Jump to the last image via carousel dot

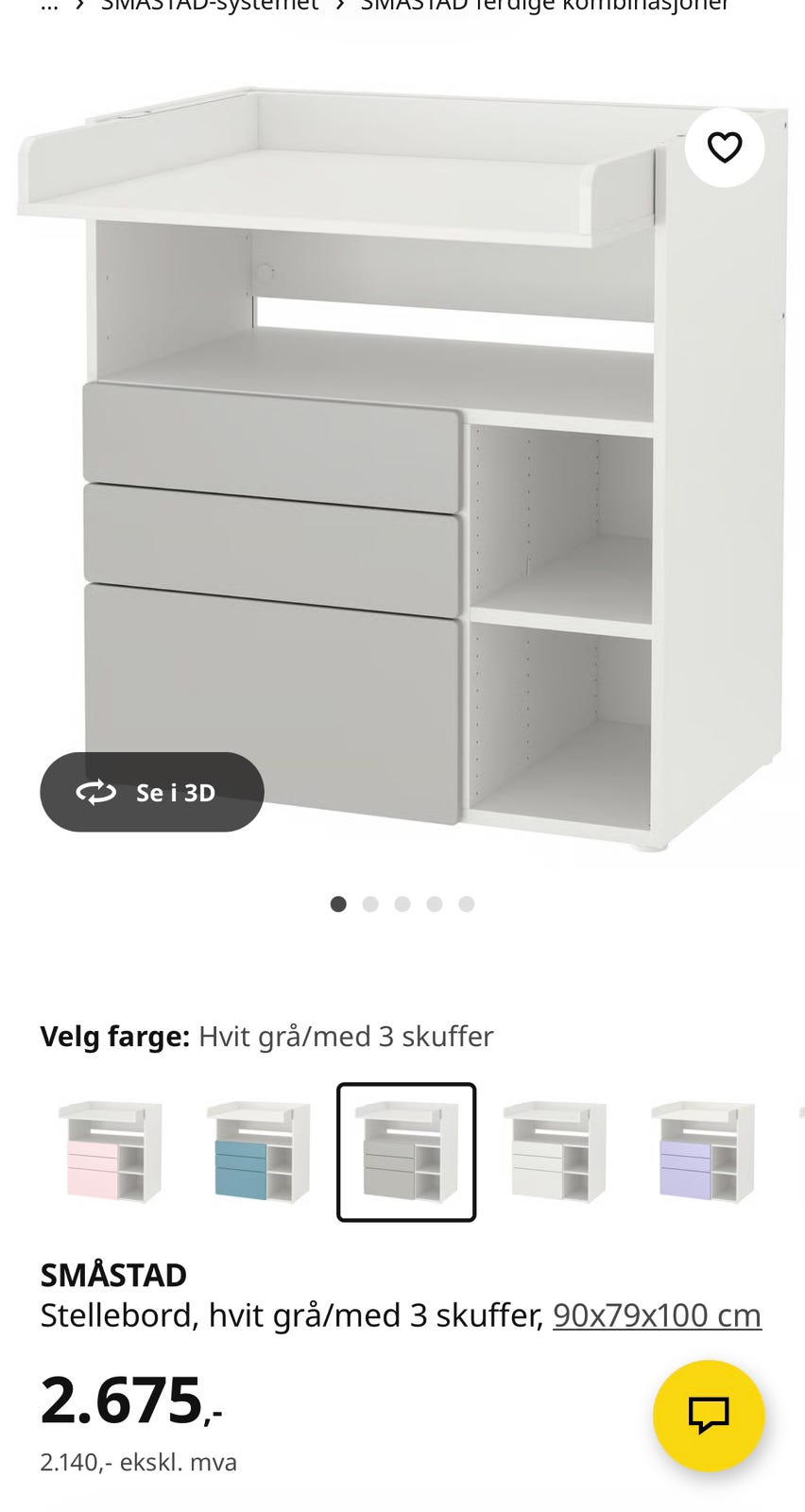click(x=467, y=903)
